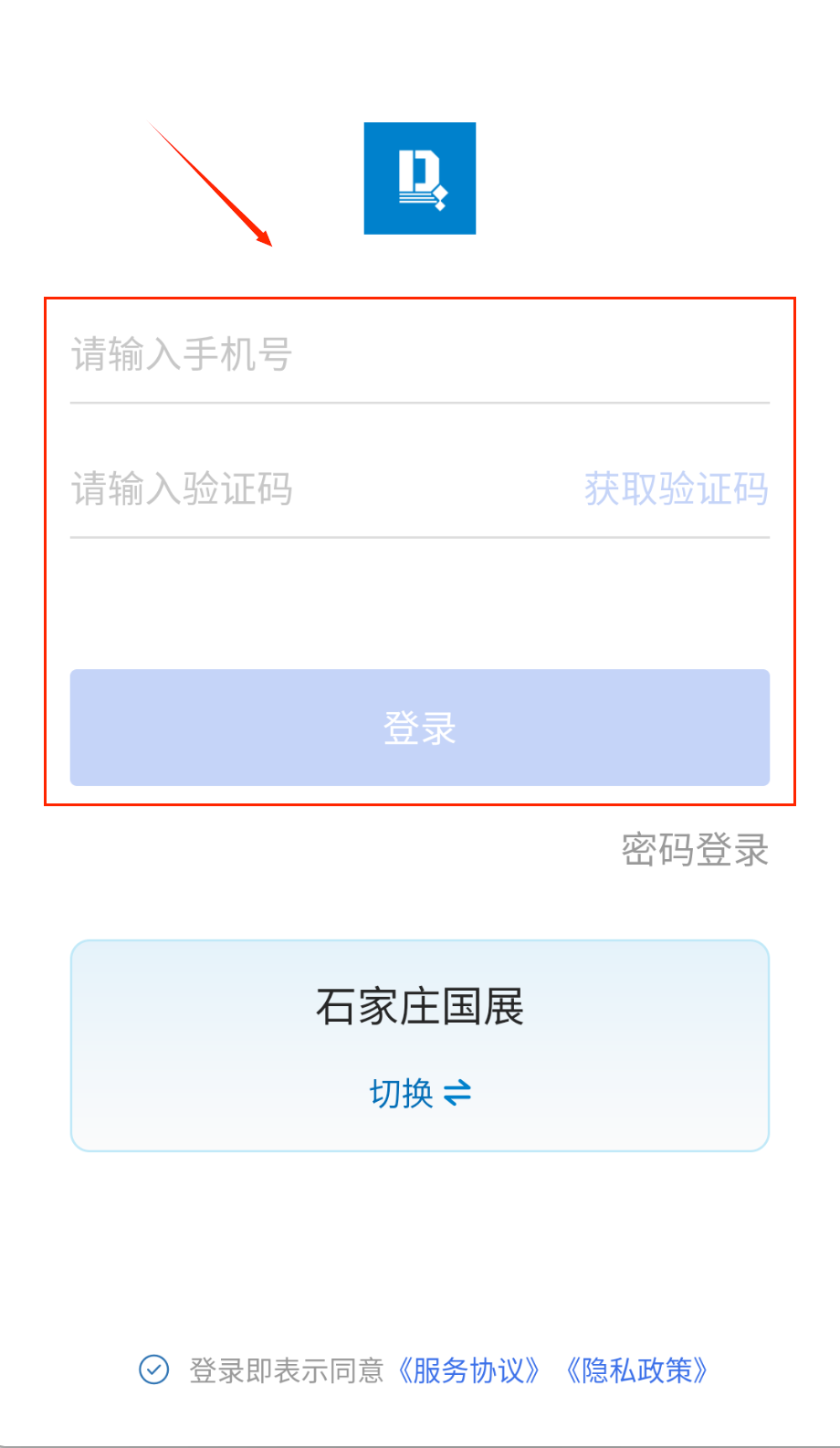Tap the 登录 login button
This screenshot has height=1448, width=840.
pyautogui.click(x=420, y=728)
